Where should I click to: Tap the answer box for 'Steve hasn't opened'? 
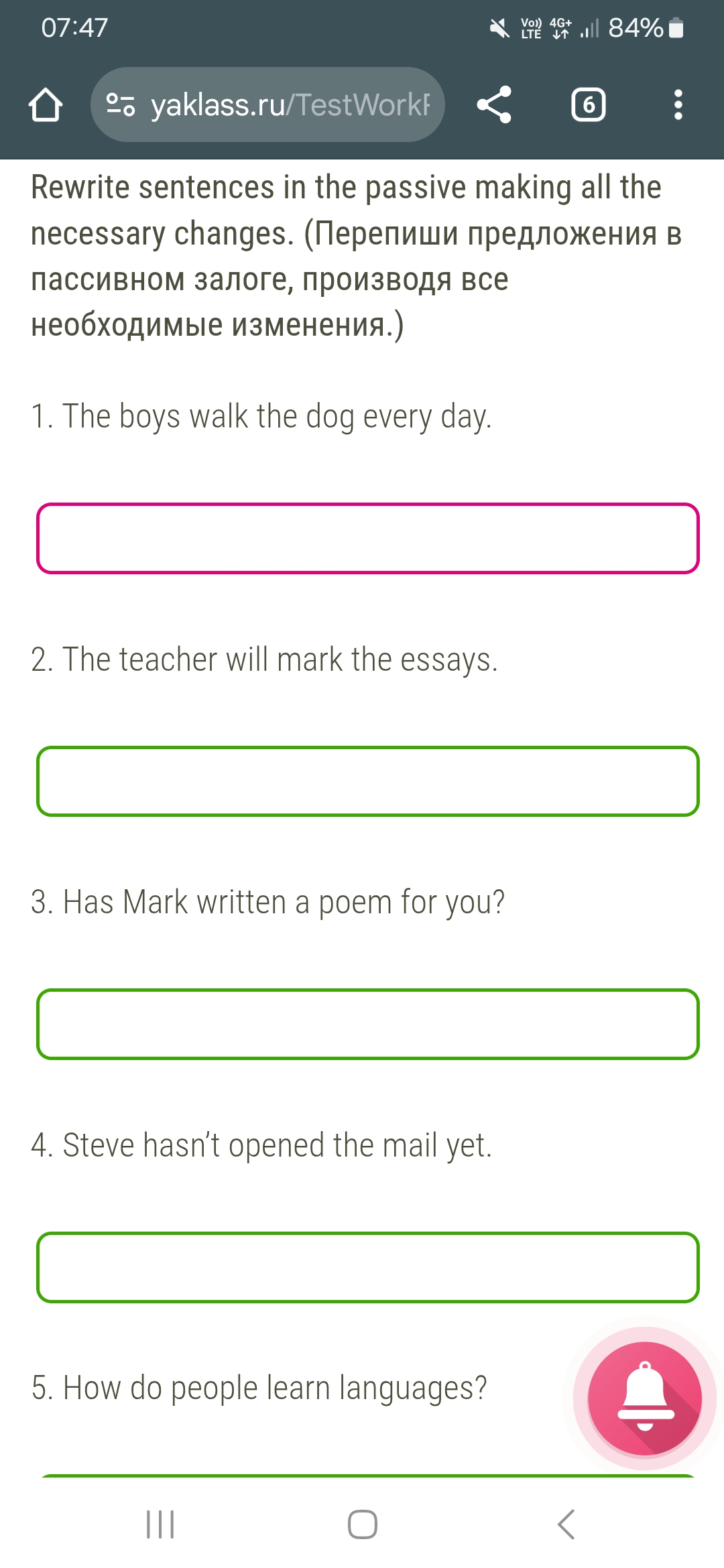367,1267
